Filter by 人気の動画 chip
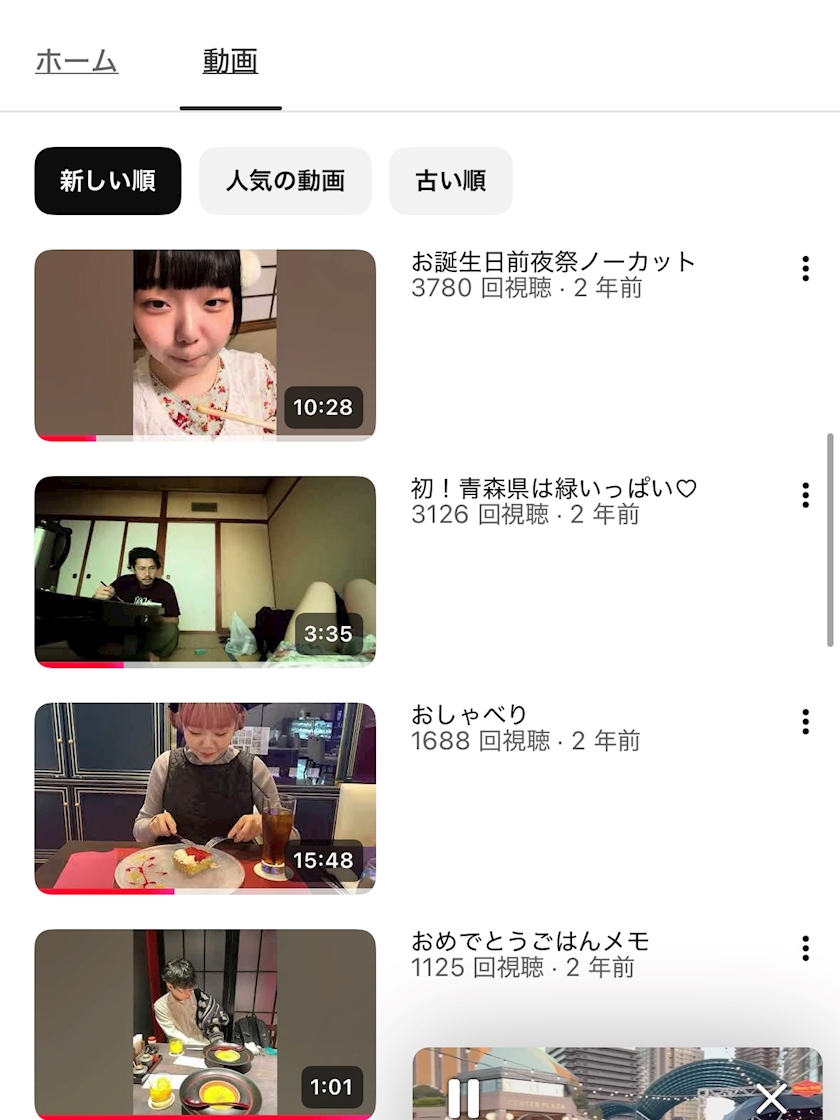 coord(285,181)
